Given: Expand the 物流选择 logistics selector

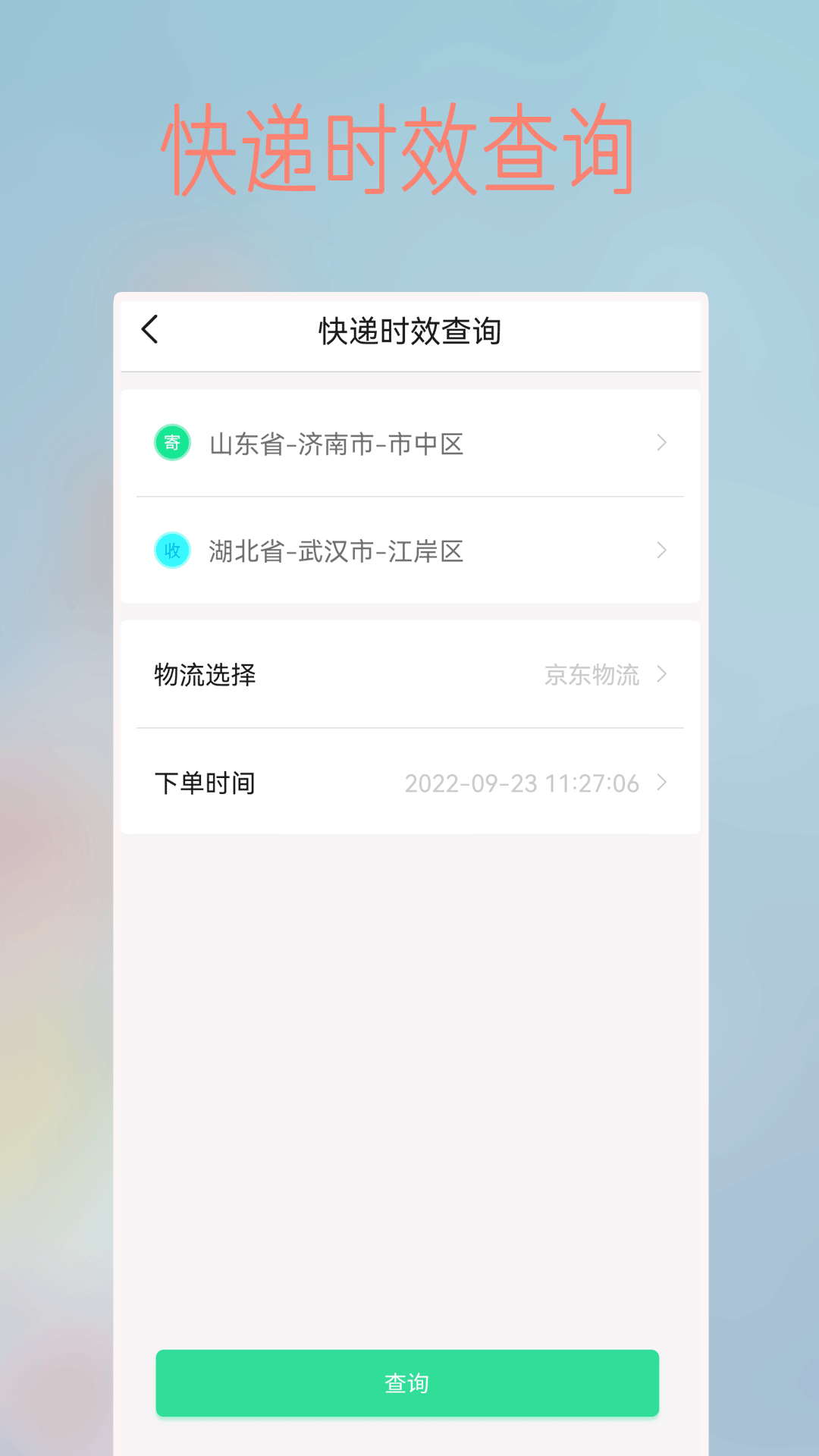Looking at the screenshot, I should (x=409, y=675).
